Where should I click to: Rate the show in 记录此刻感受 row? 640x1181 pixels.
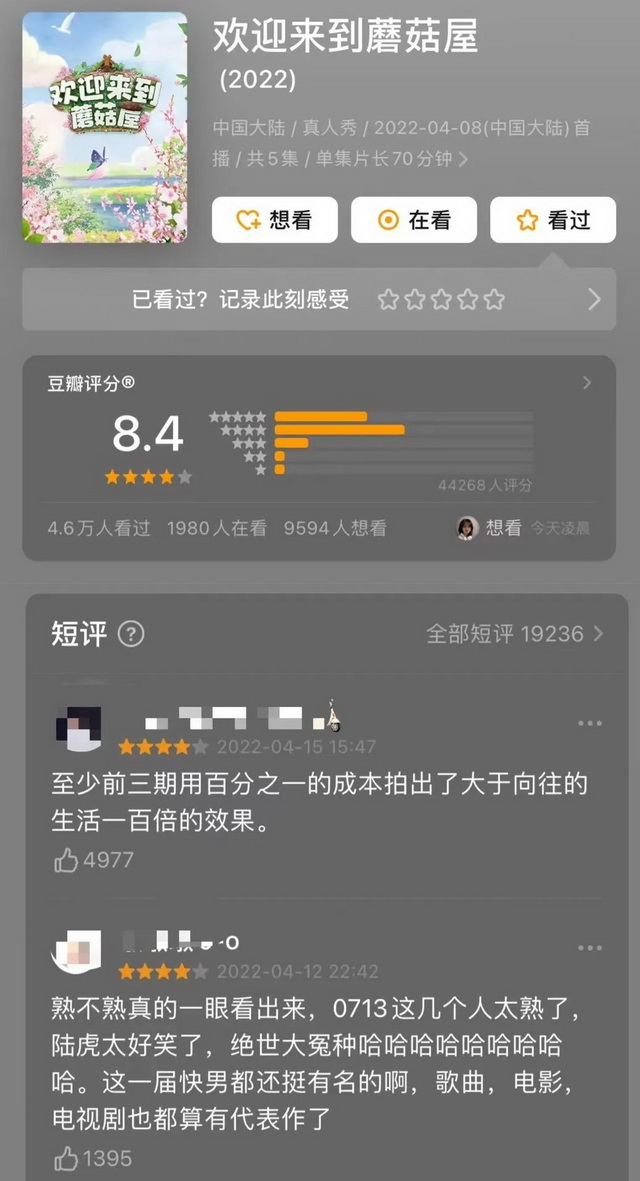tap(441, 300)
